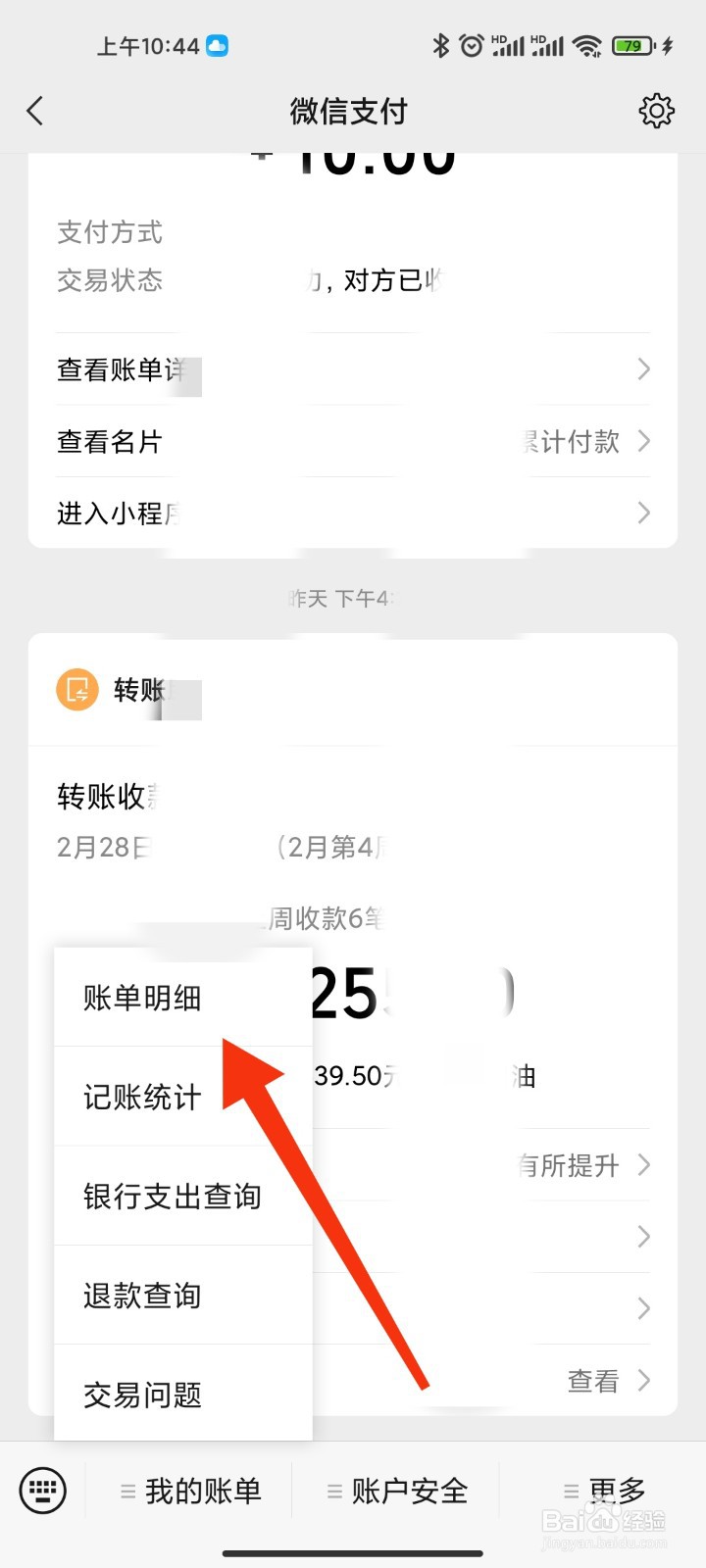
Task: Click the Bluetooth icon in status bar
Action: coord(443,45)
